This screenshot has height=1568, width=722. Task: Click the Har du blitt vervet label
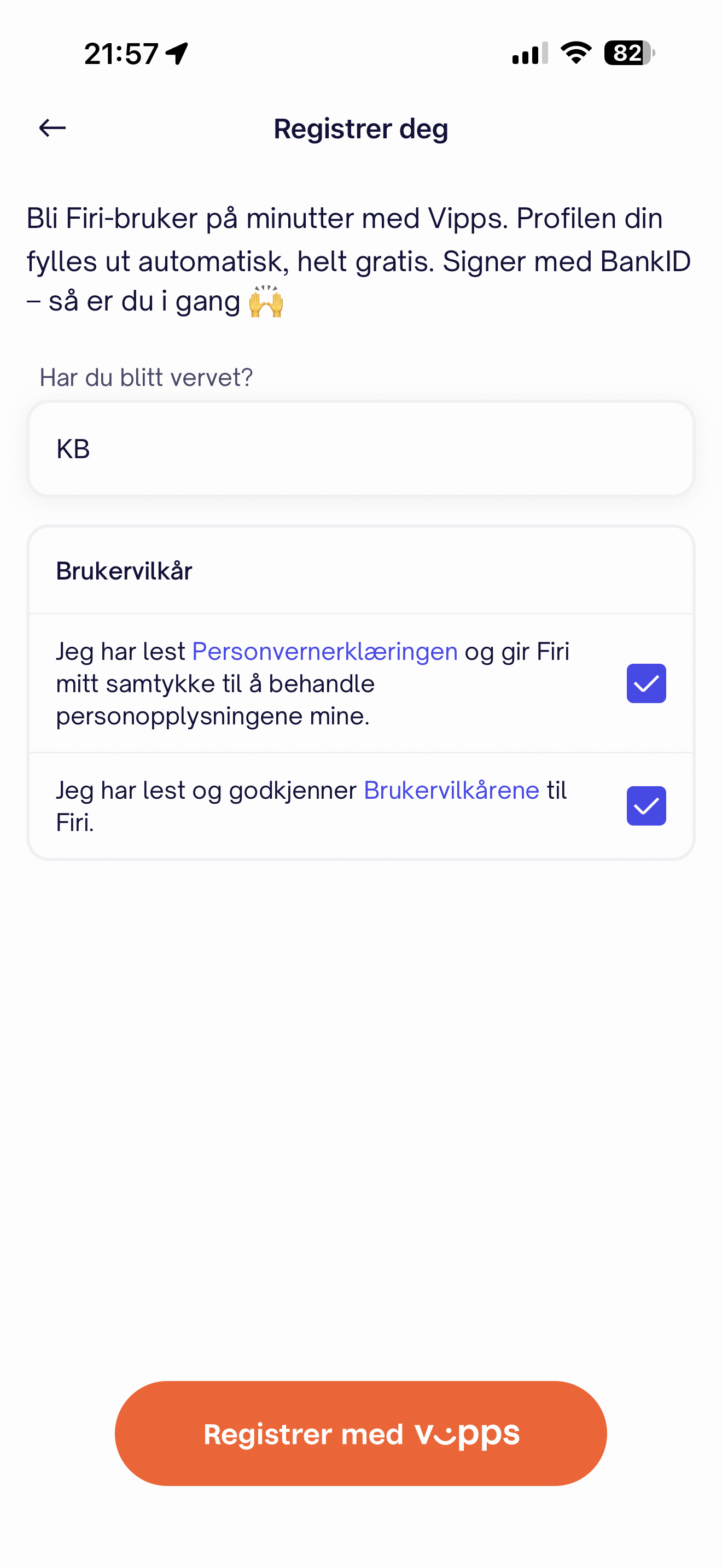pos(145,377)
